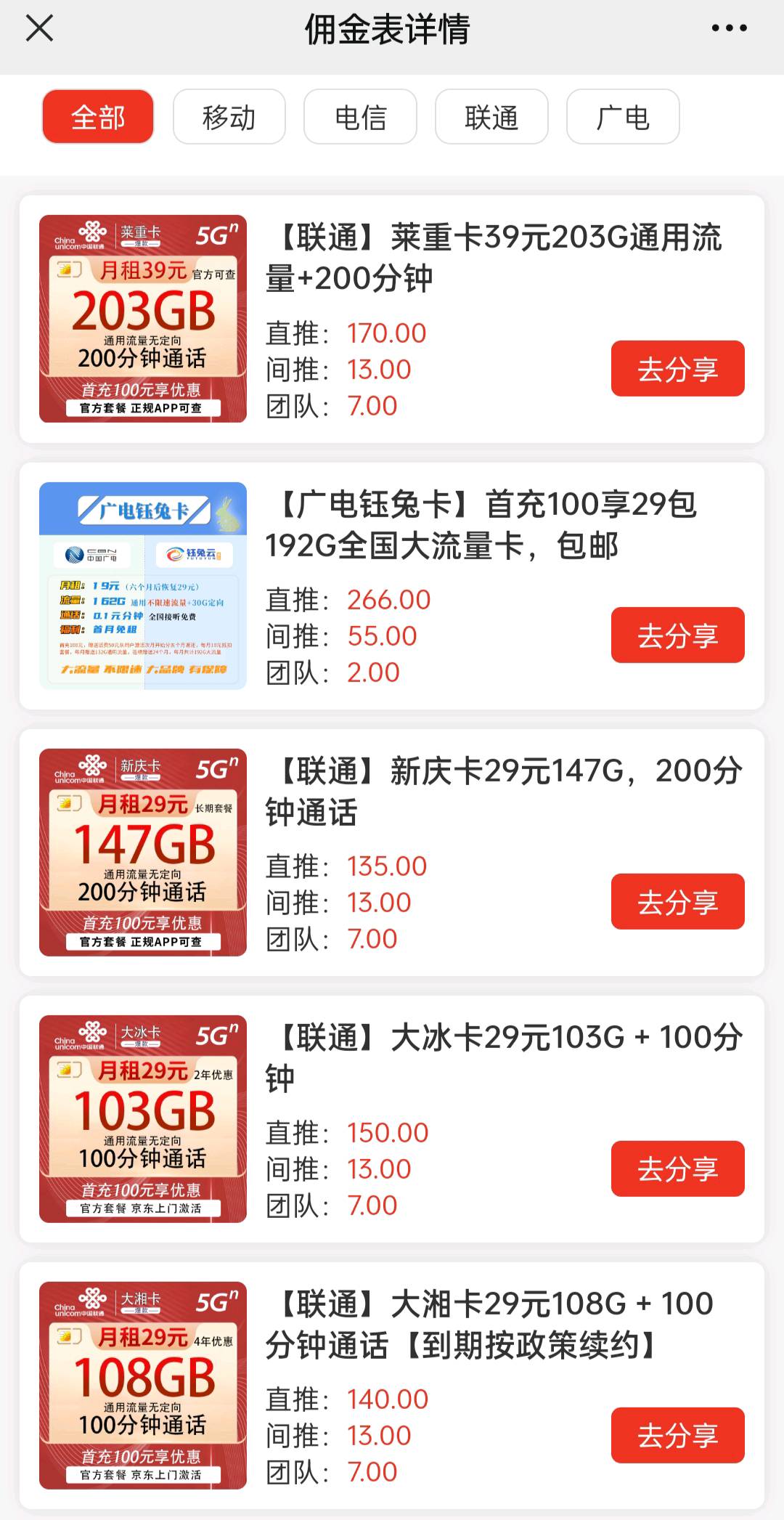The width and height of the screenshot is (784, 1520).
Task: Close the 佣金表详情 page
Action: [x=39, y=29]
